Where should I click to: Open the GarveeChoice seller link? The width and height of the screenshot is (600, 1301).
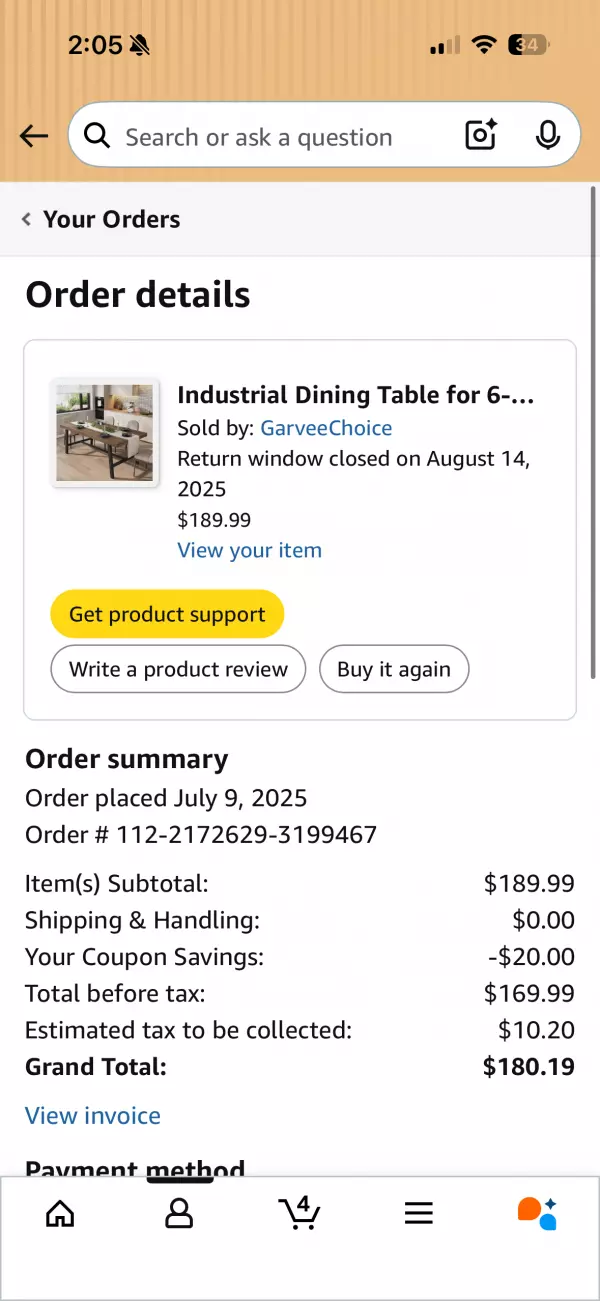coord(326,428)
